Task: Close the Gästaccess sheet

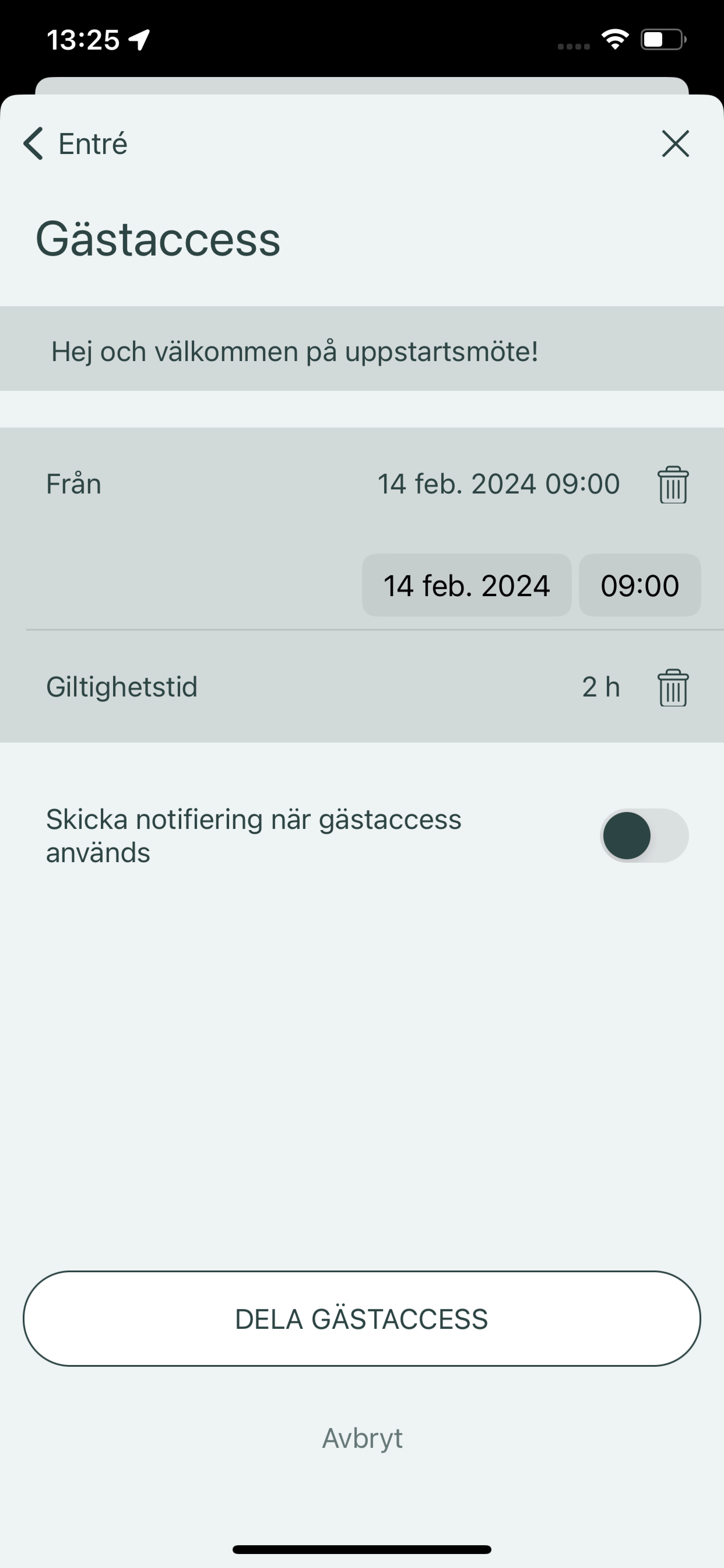Action: click(x=675, y=144)
